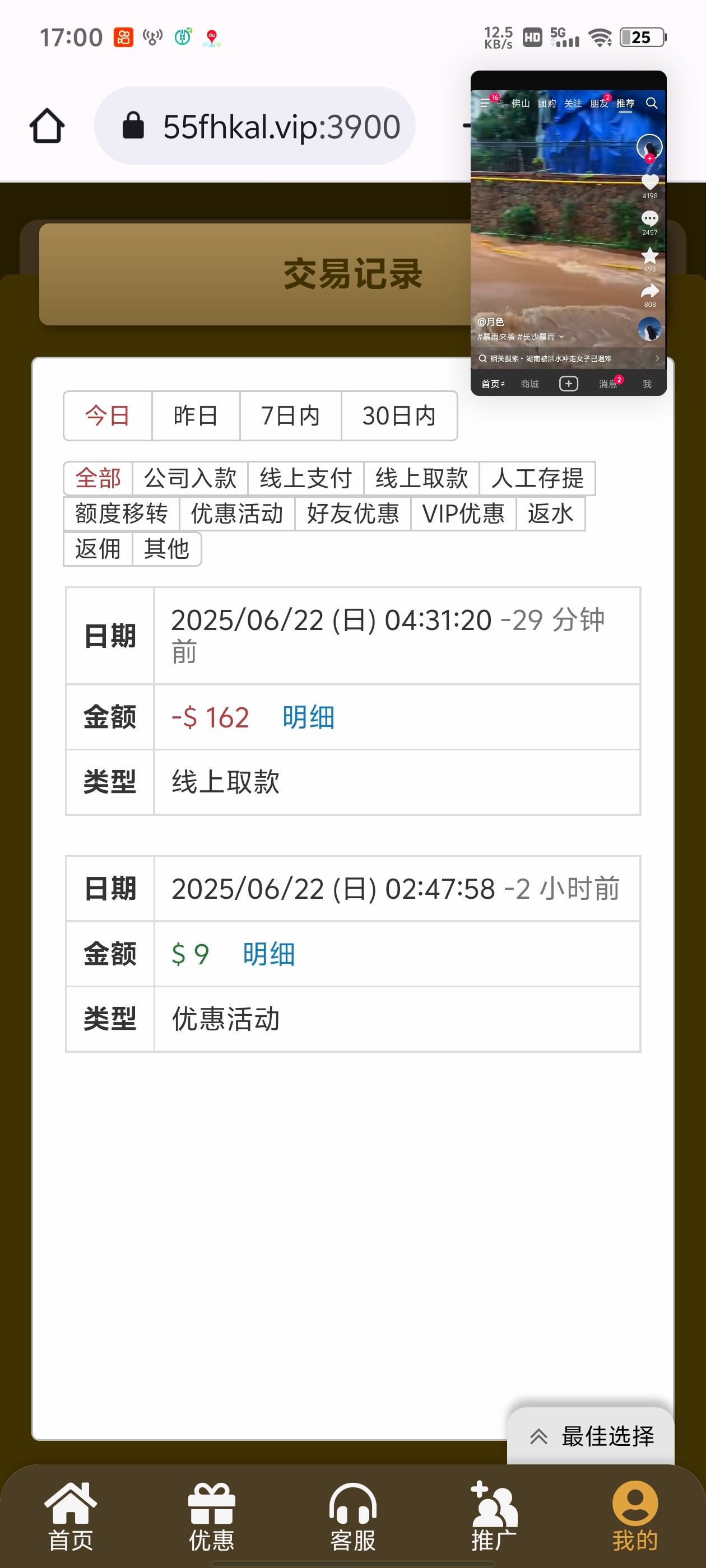Filter by 优惠活动 type
Screen dimensions: 706x1568
pos(237,514)
